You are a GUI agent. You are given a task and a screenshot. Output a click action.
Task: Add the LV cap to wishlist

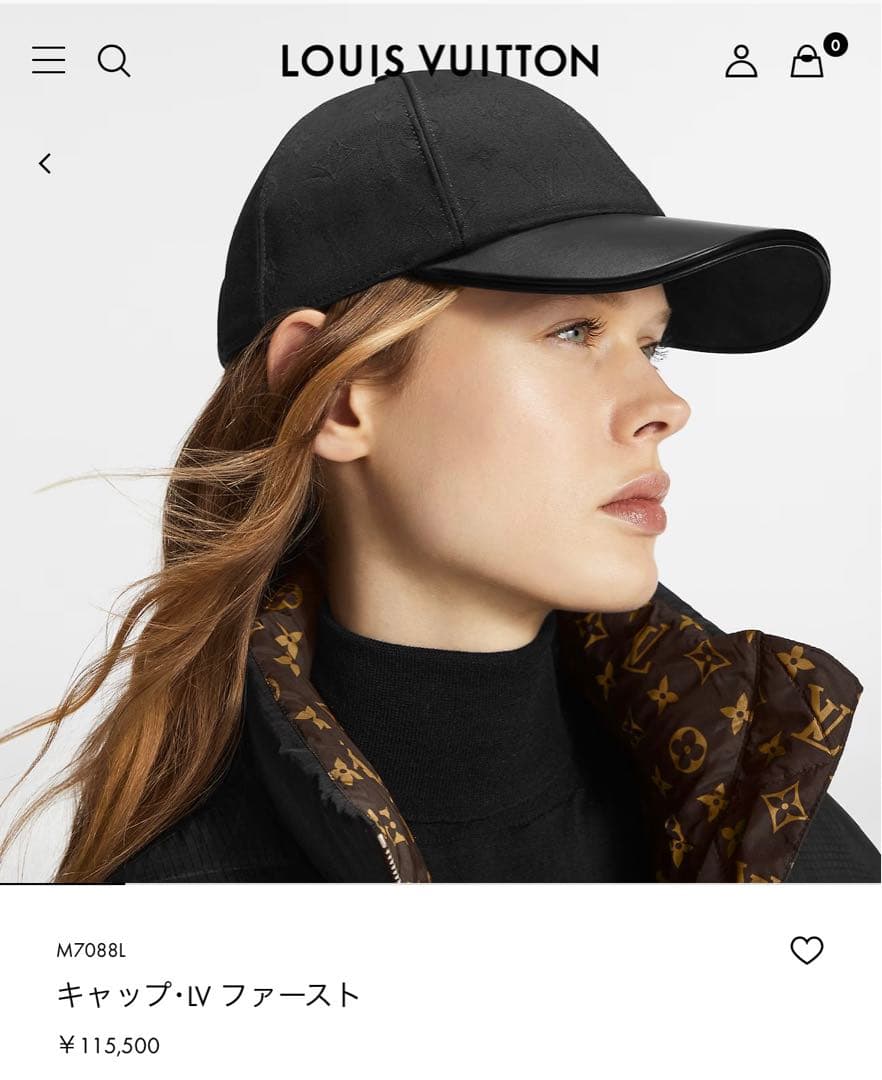806,950
